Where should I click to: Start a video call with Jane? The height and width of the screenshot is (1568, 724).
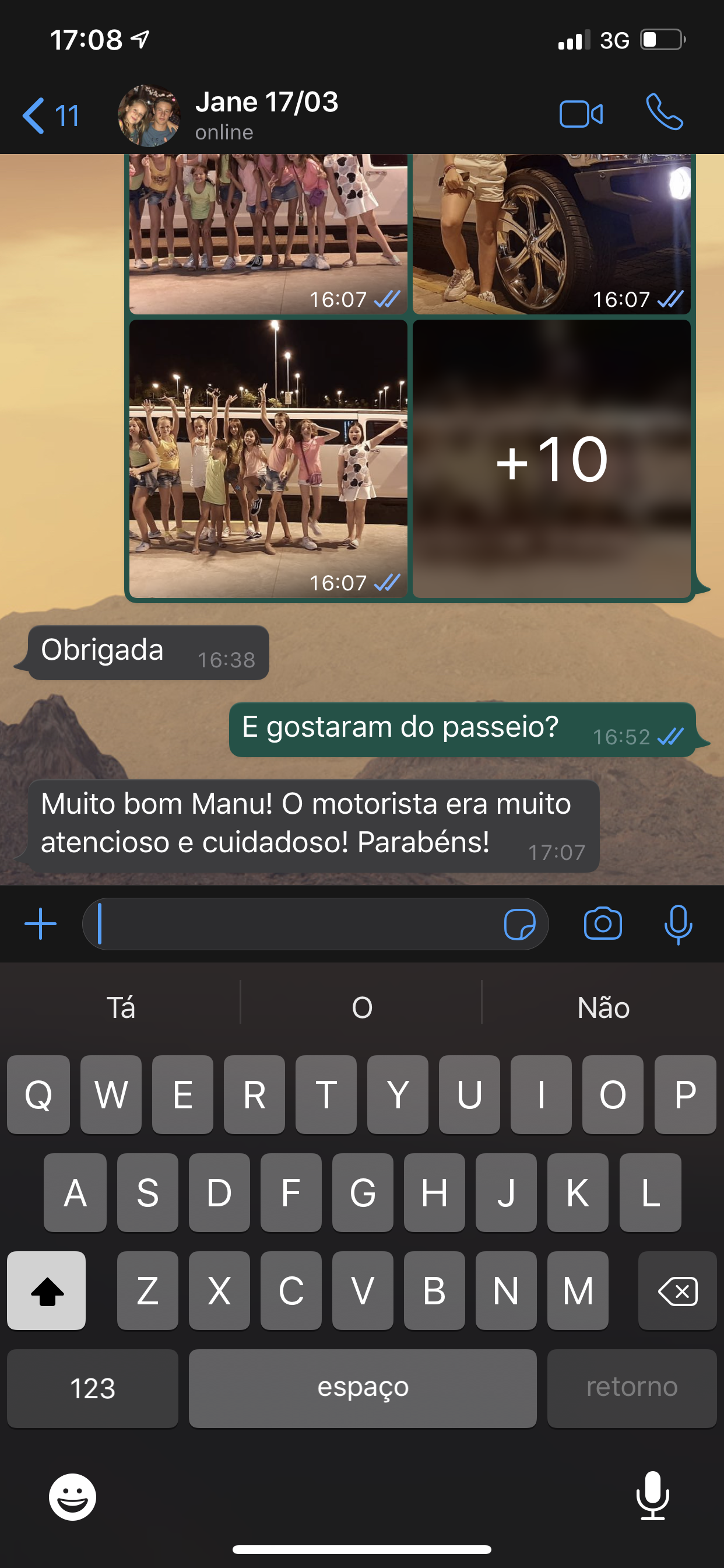click(581, 114)
